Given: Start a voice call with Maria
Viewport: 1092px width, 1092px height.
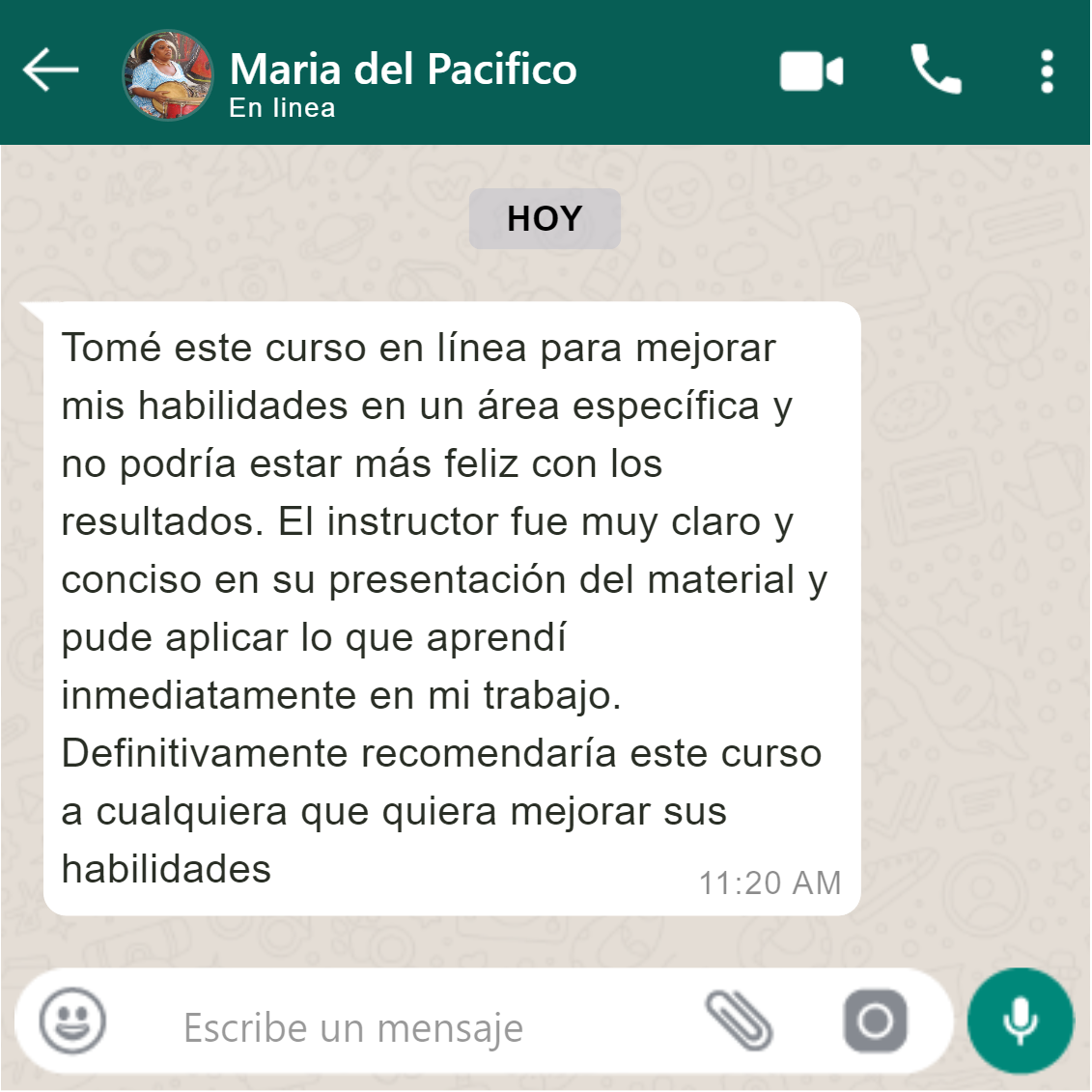Looking at the screenshot, I should [x=936, y=70].
